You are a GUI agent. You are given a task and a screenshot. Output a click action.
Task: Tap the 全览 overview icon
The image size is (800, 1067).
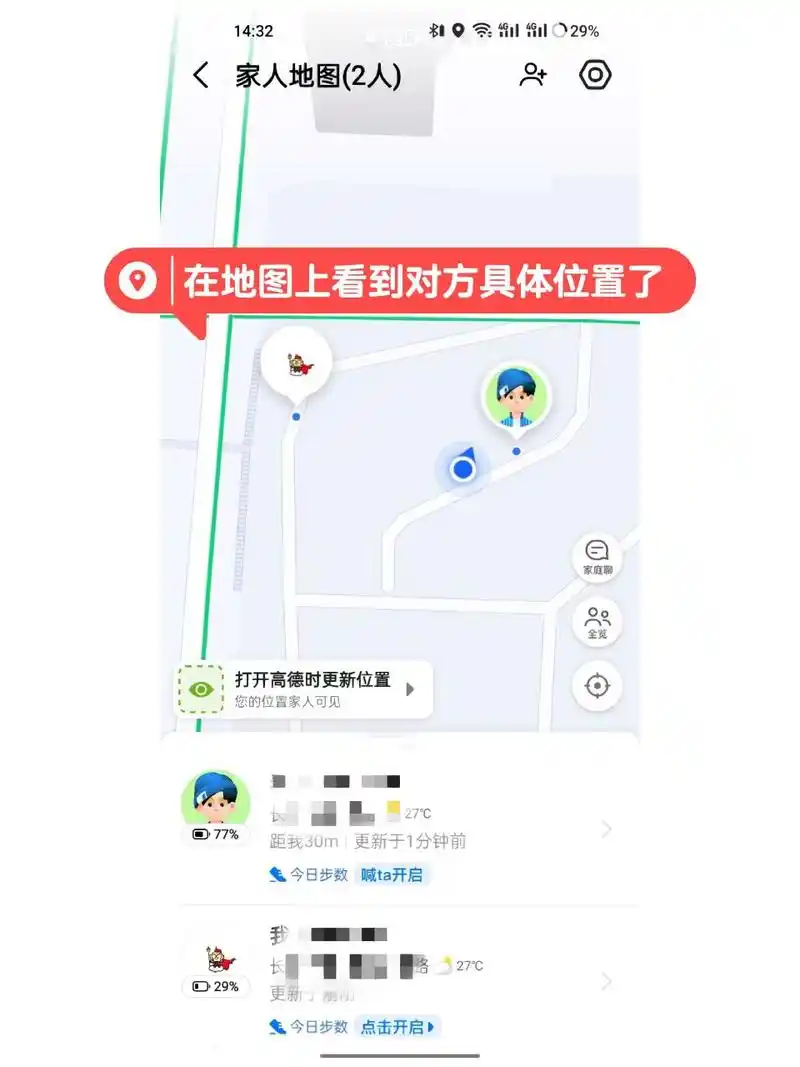(x=597, y=622)
